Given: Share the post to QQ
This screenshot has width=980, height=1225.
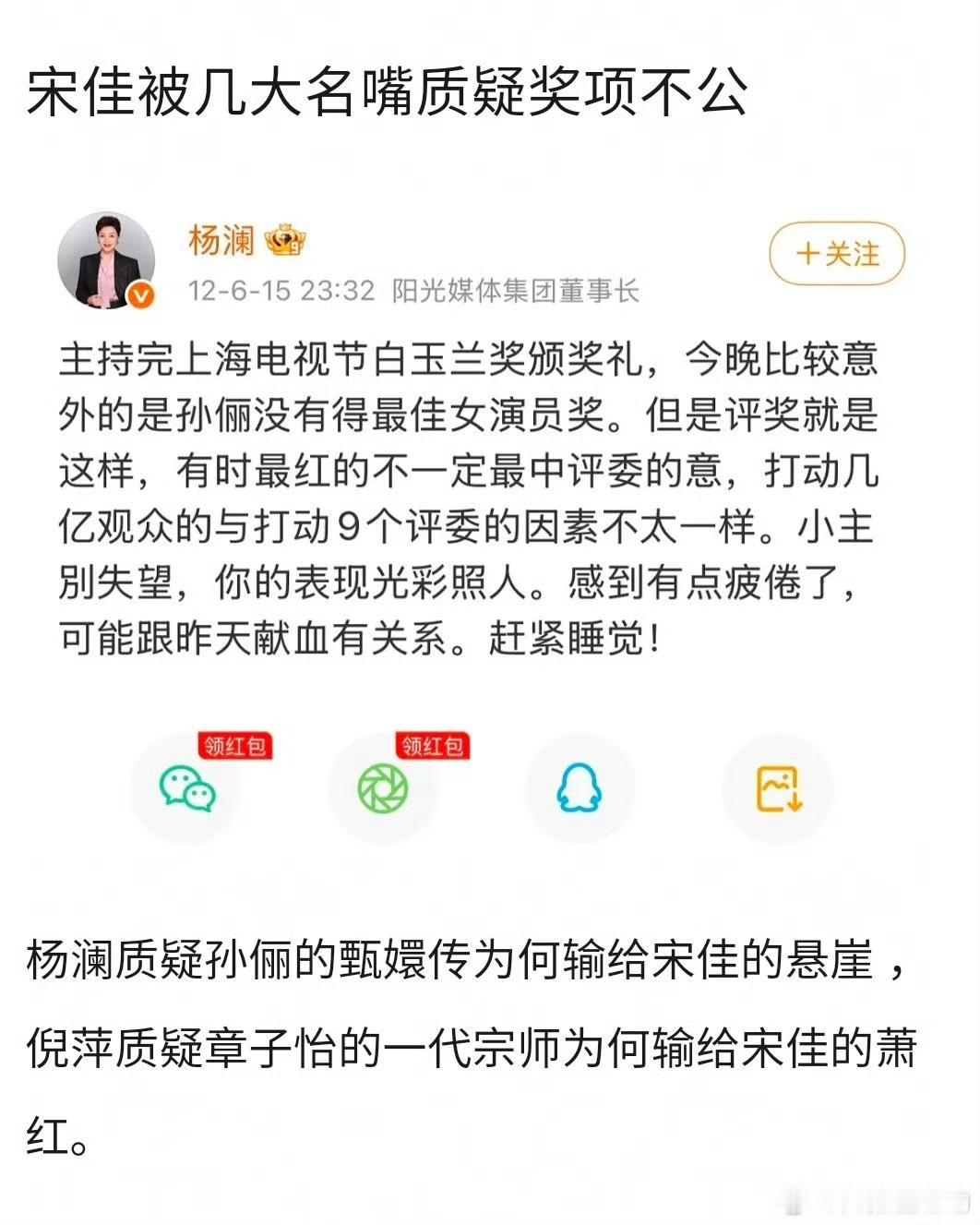Looking at the screenshot, I should [580, 789].
